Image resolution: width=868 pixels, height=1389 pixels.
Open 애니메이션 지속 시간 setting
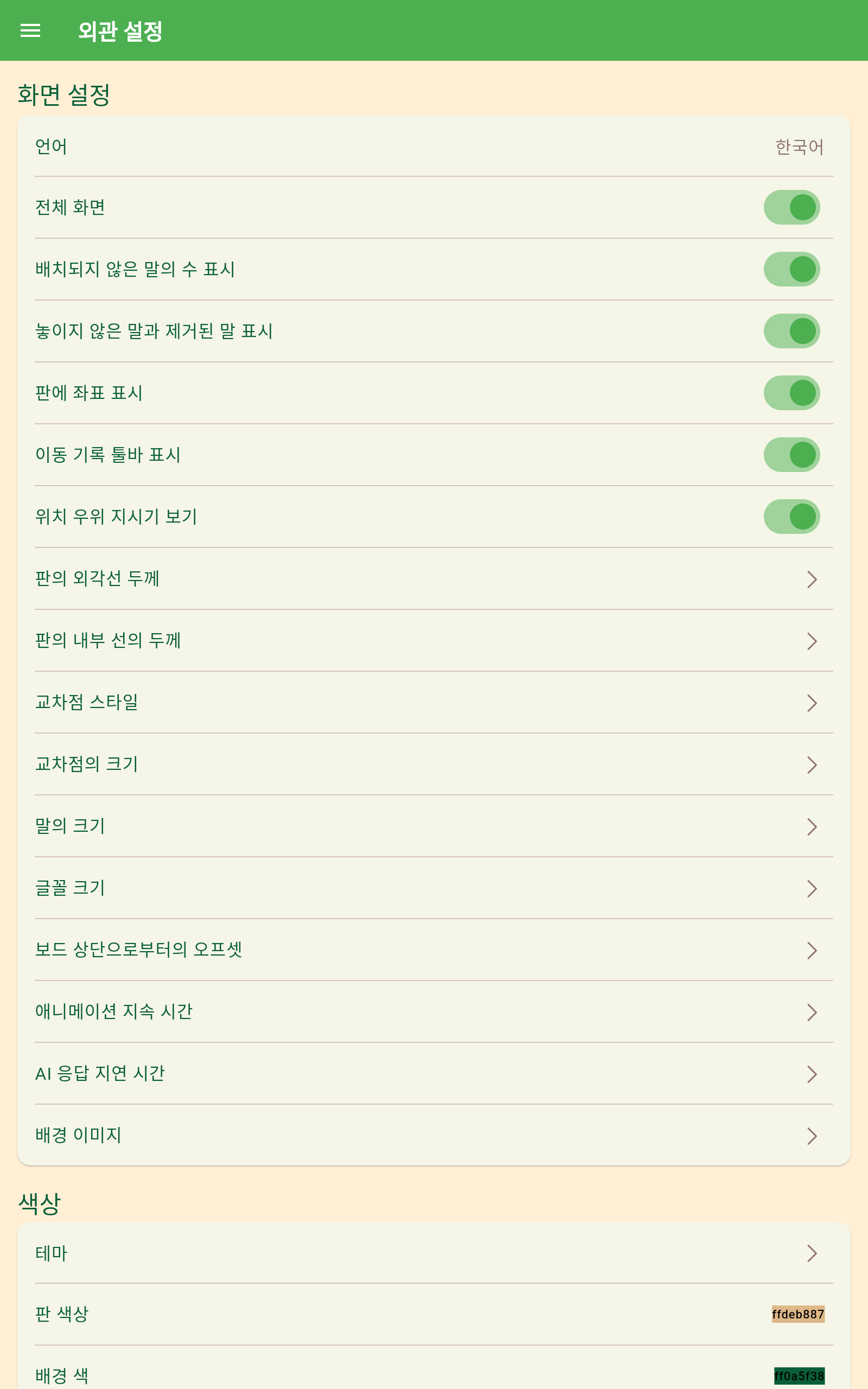tap(433, 1012)
